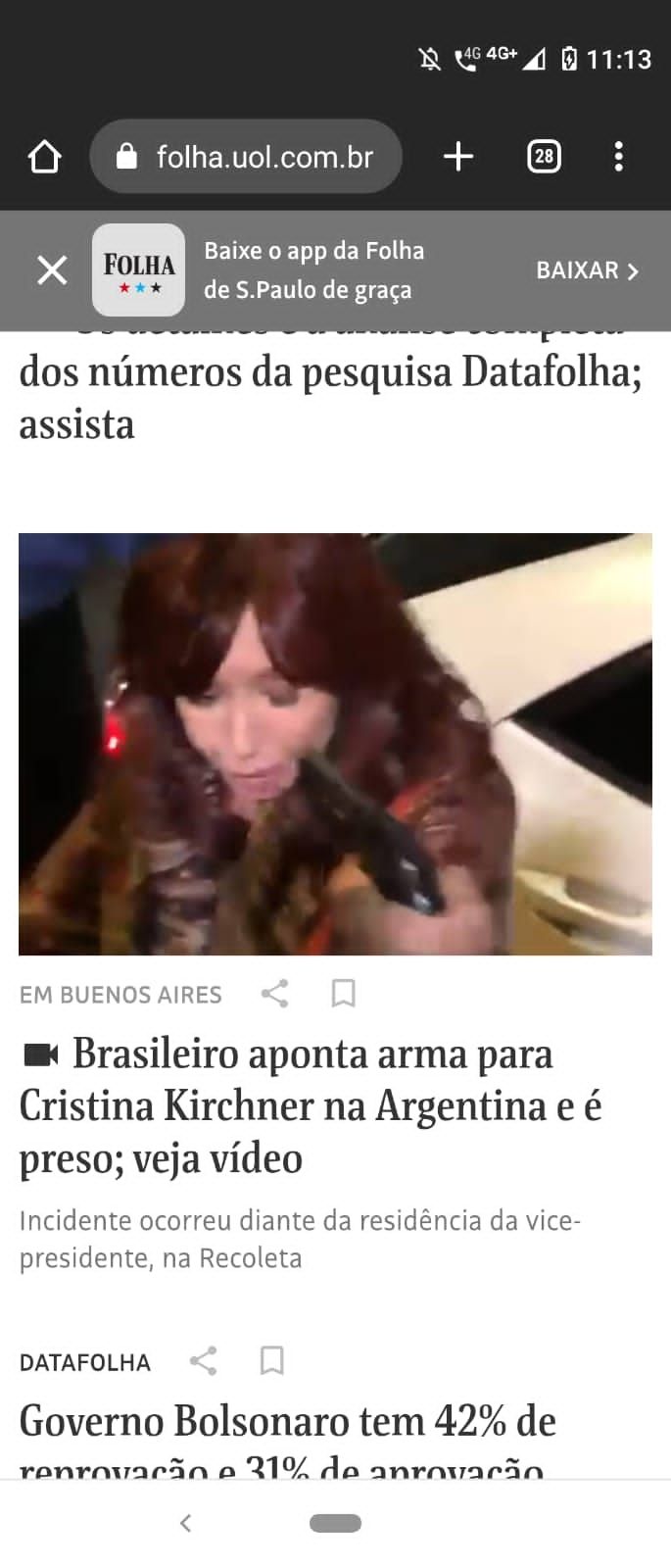Image resolution: width=671 pixels, height=1568 pixels.
Task: Bookmark the Em Buenos Aires article
Action: 343,994
